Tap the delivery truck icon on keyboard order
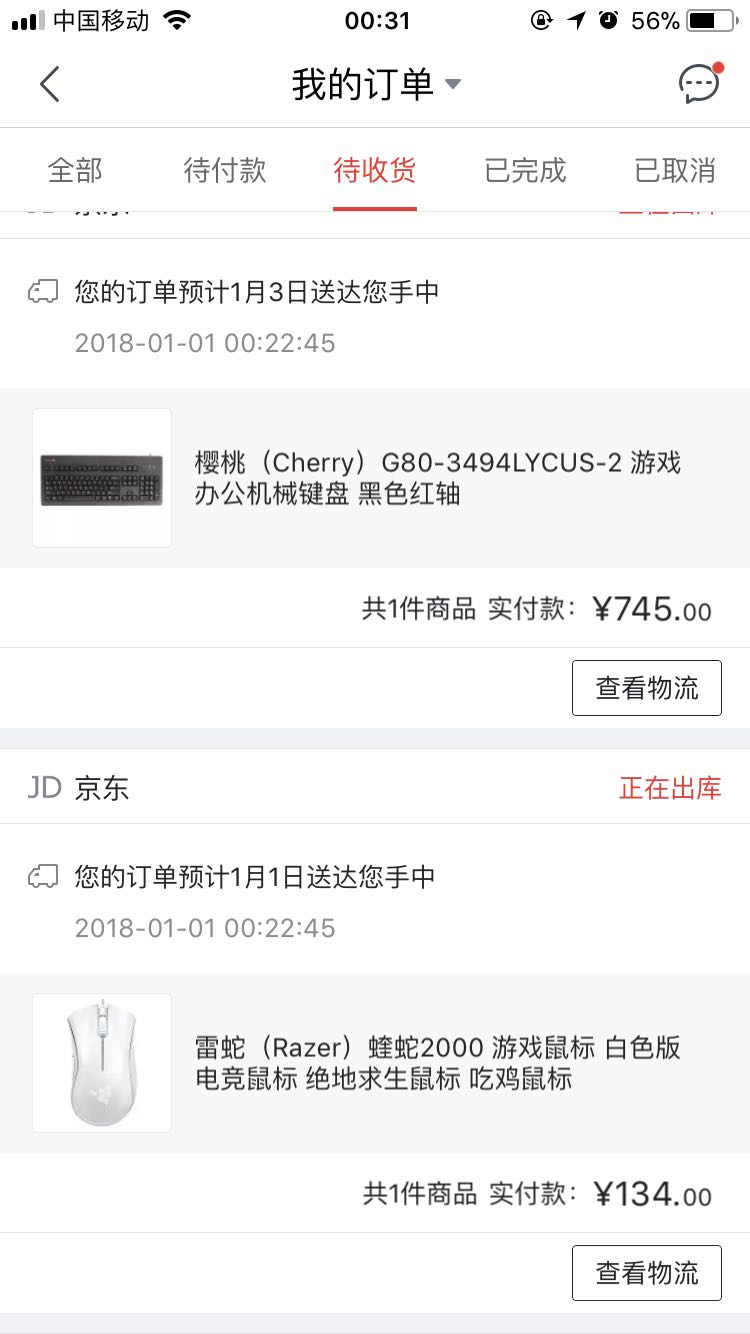Image resolution: width=750 pixels, height=1334 pixels. coord(41,290)
